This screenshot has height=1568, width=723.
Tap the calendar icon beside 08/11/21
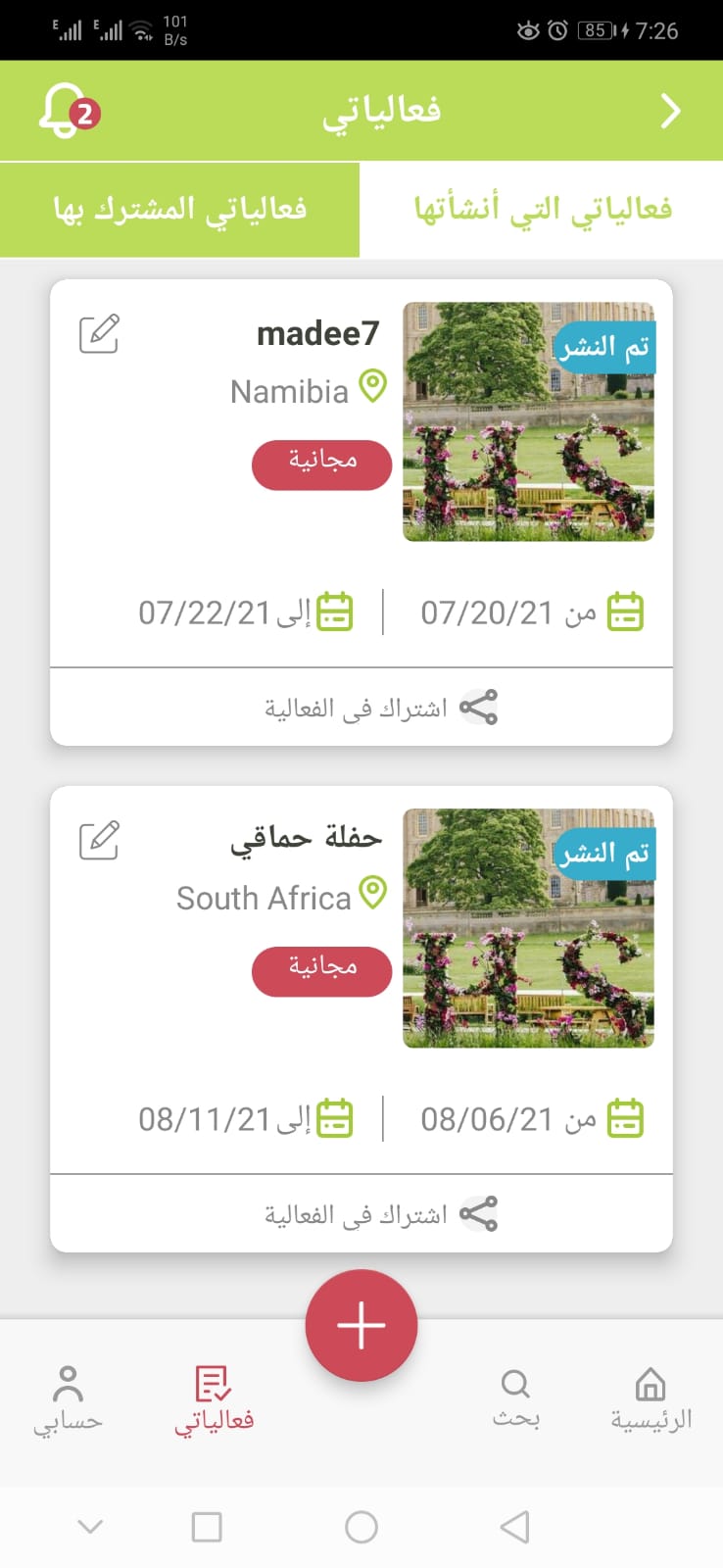334,1117
